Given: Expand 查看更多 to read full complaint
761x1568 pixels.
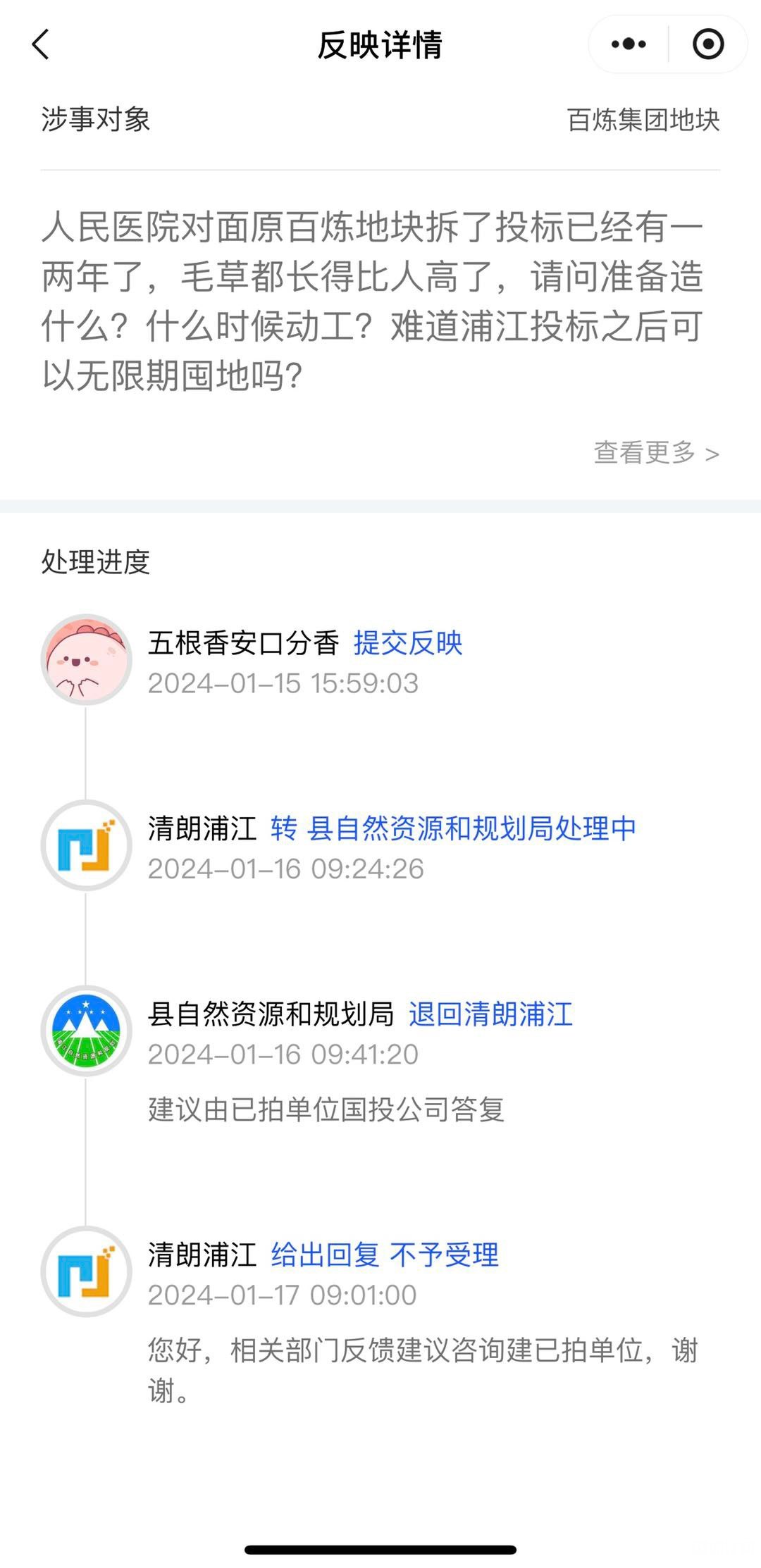Looking at the screenshot, I should [x=655, y=453].
